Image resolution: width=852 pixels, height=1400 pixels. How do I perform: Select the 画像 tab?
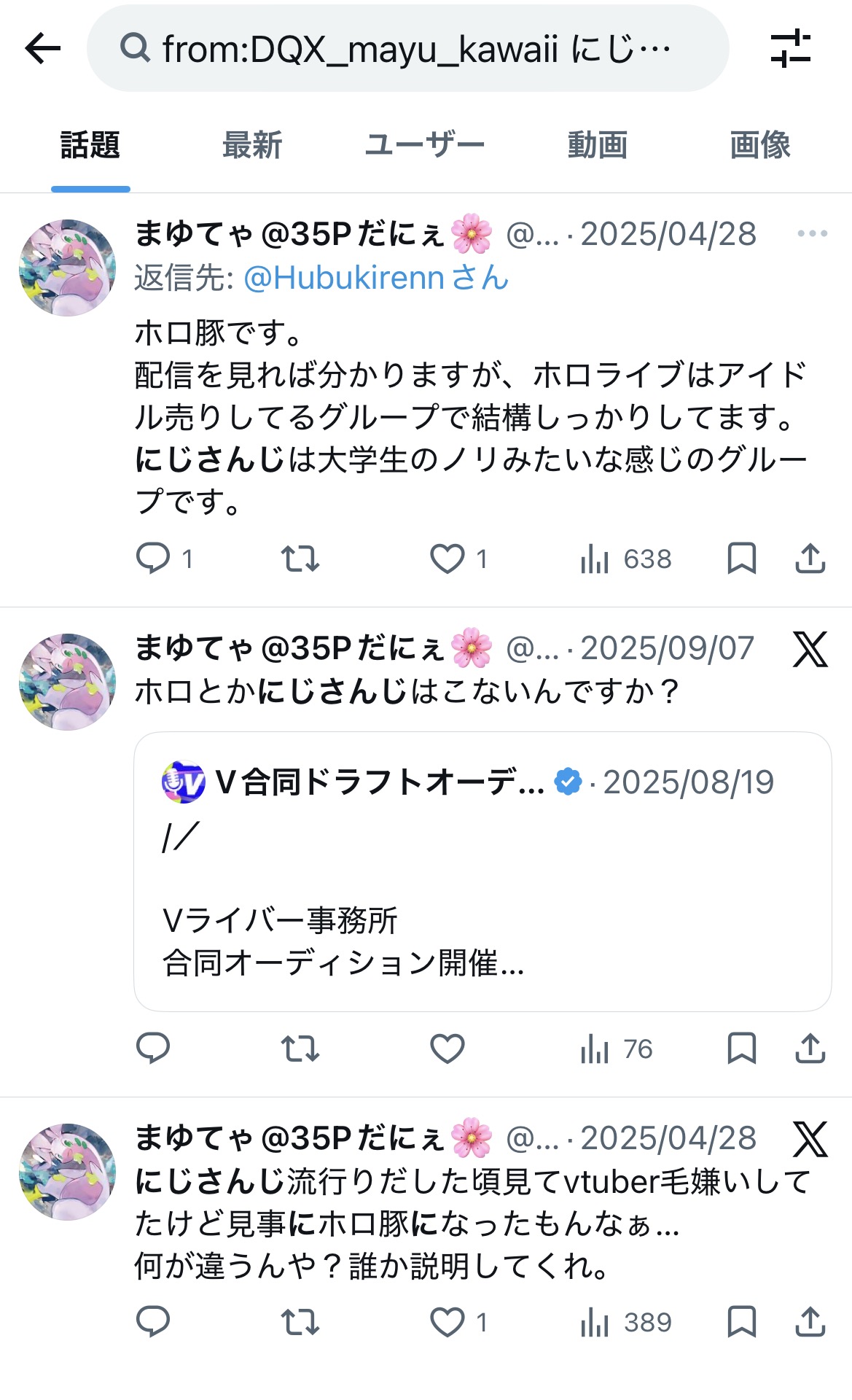point(760,145)
